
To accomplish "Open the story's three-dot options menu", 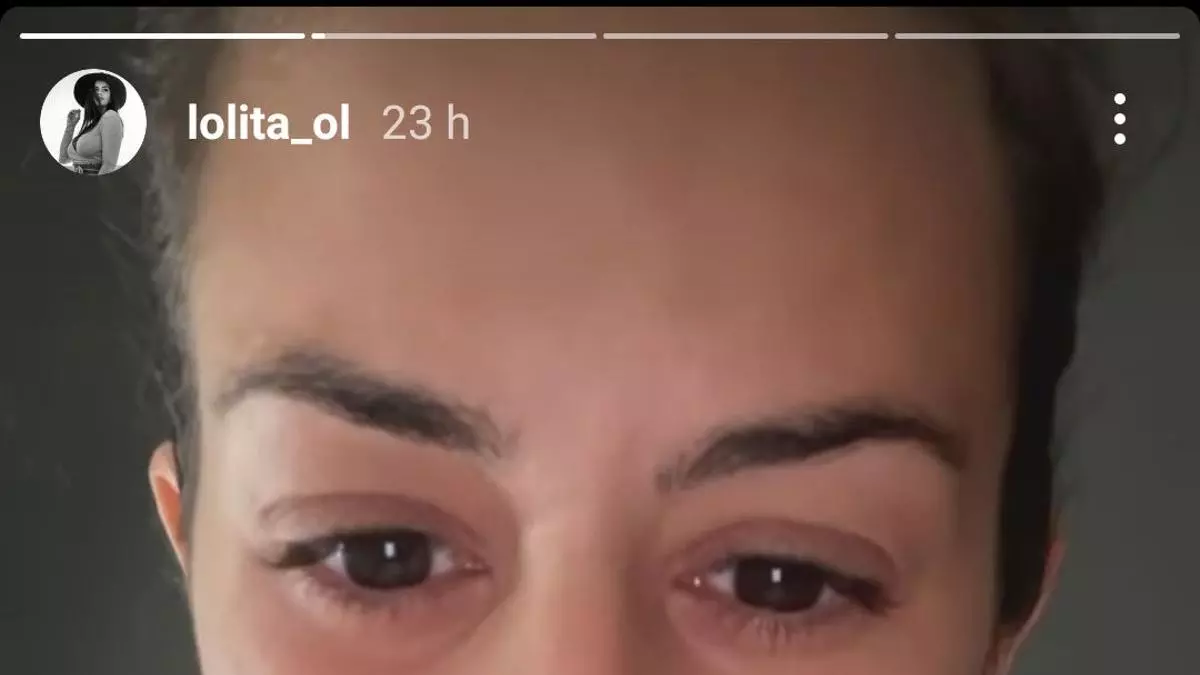I will tap(1119, 120).
